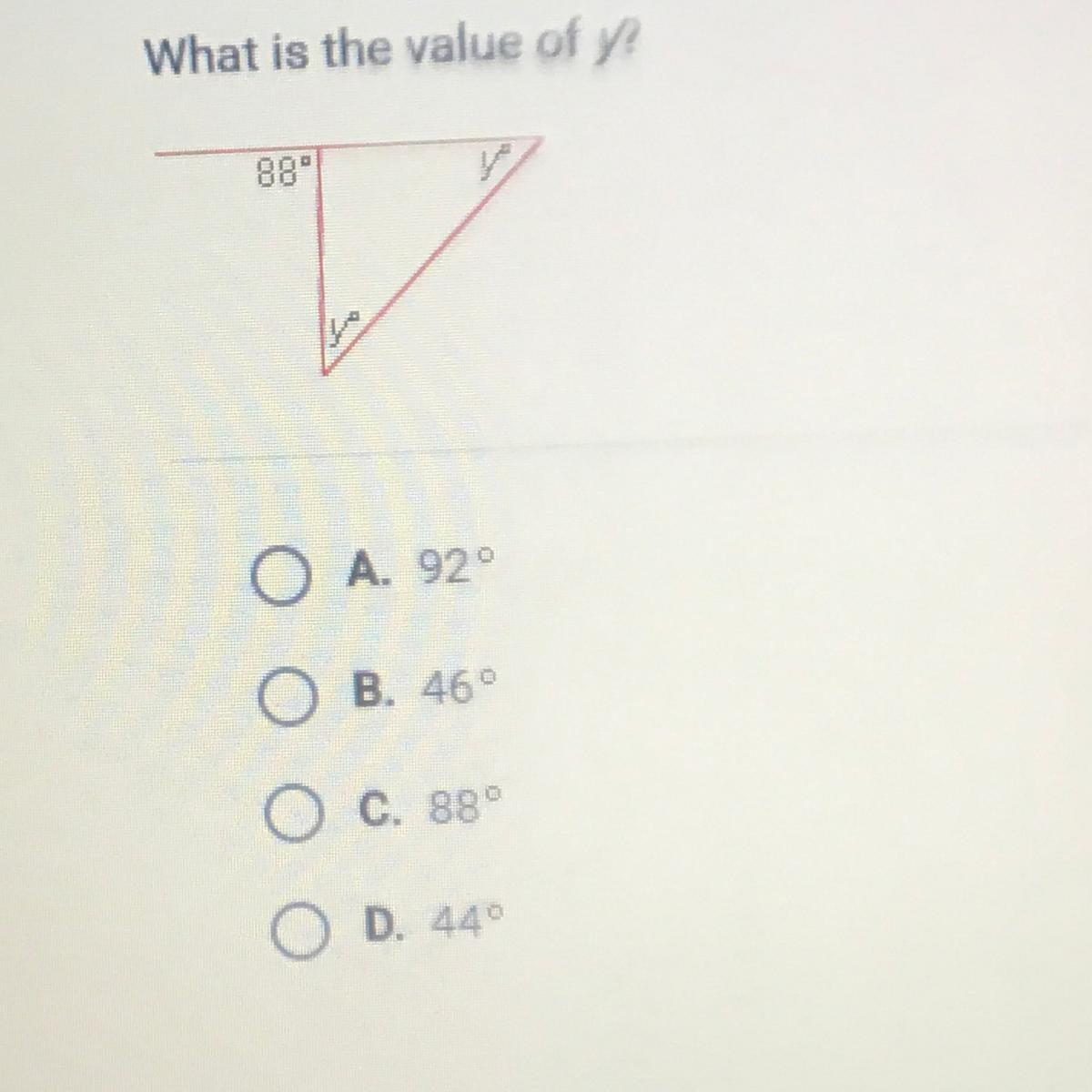1092x1092 pixels.
Task: Select answer A. 92°
Action: [x=278, y=579]
